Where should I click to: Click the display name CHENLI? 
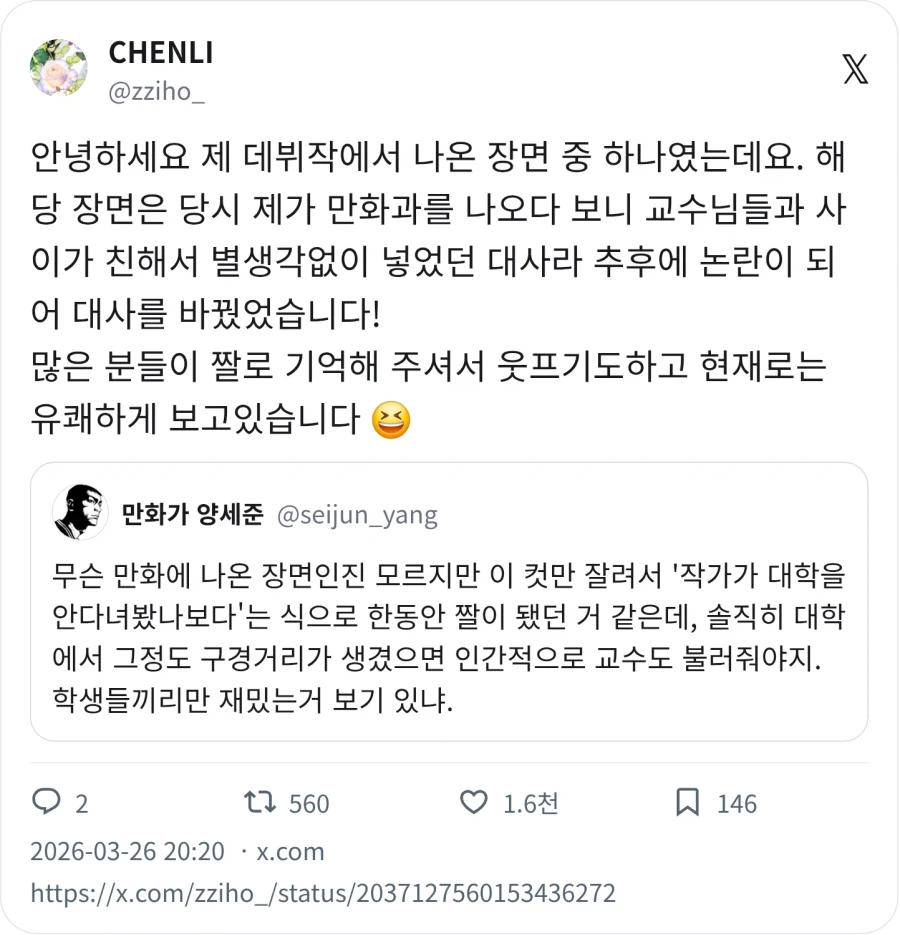160,55
